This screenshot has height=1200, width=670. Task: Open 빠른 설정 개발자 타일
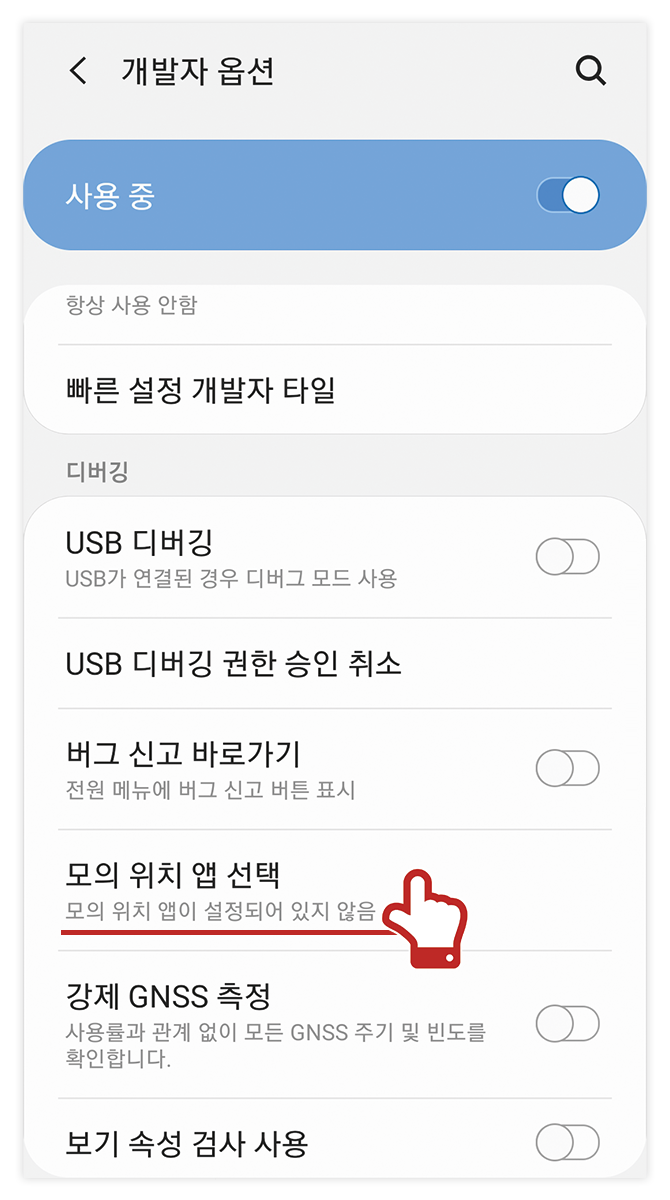click(x=334, y=390)
